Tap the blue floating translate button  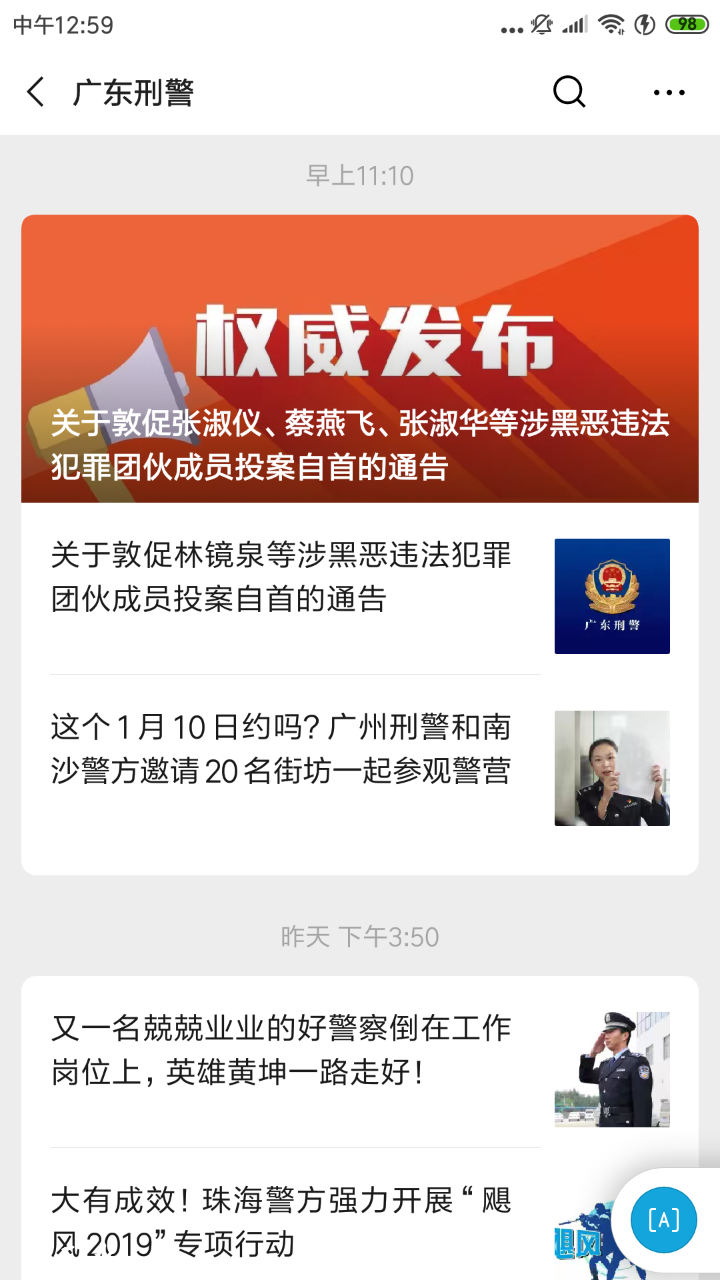pos(663,1219)
